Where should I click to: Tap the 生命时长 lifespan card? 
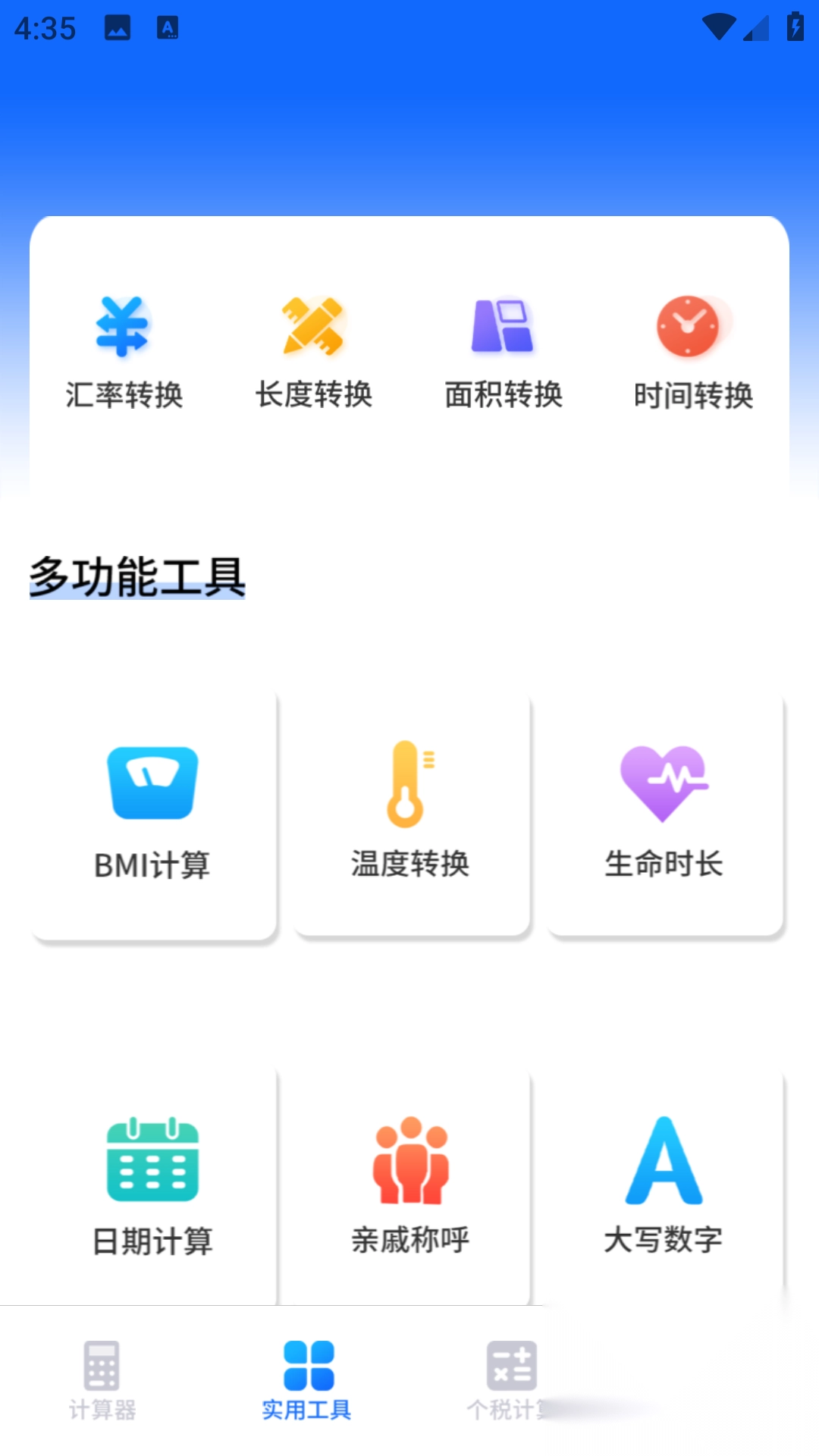pos(664,814)
